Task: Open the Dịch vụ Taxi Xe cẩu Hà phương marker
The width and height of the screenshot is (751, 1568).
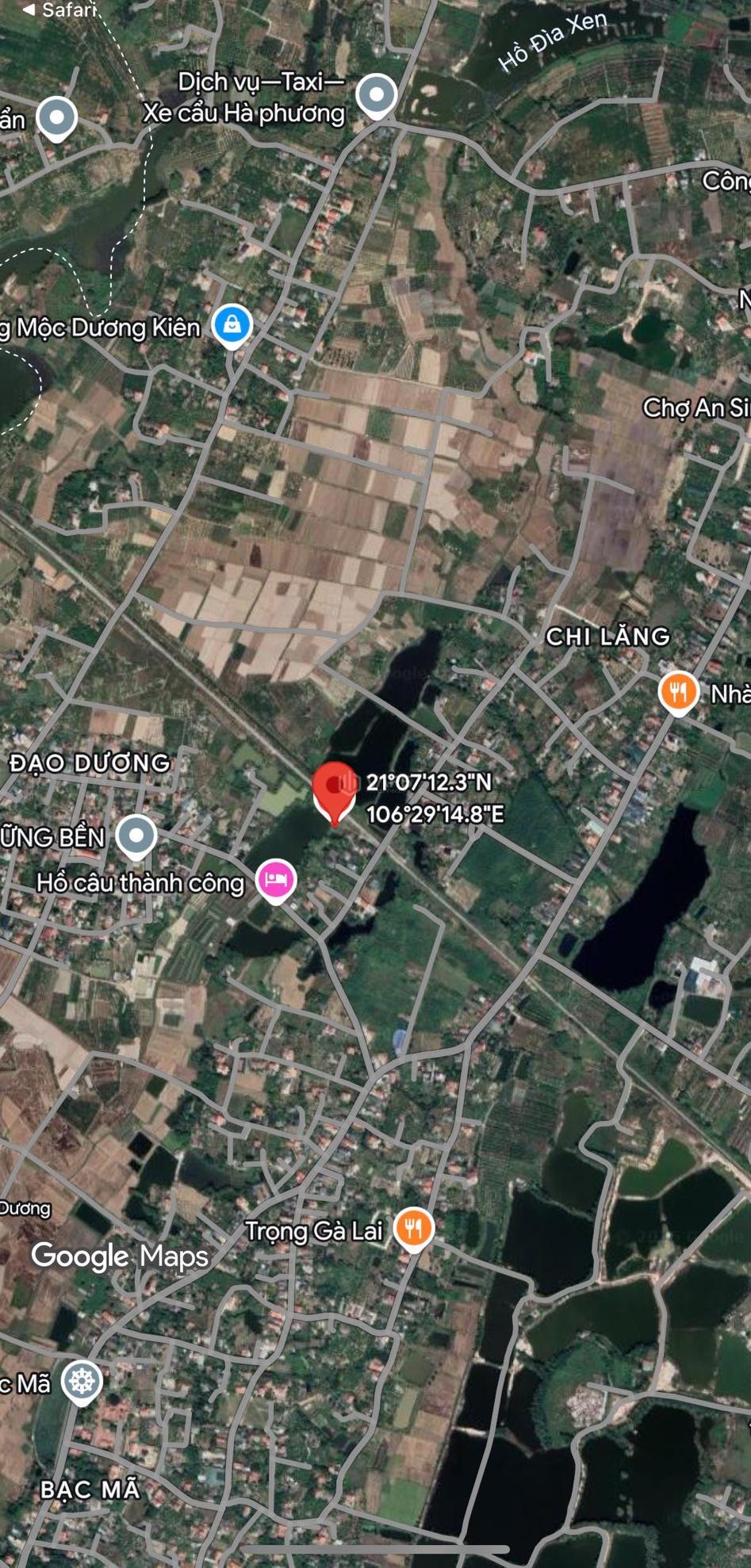Action: point(376,94)
